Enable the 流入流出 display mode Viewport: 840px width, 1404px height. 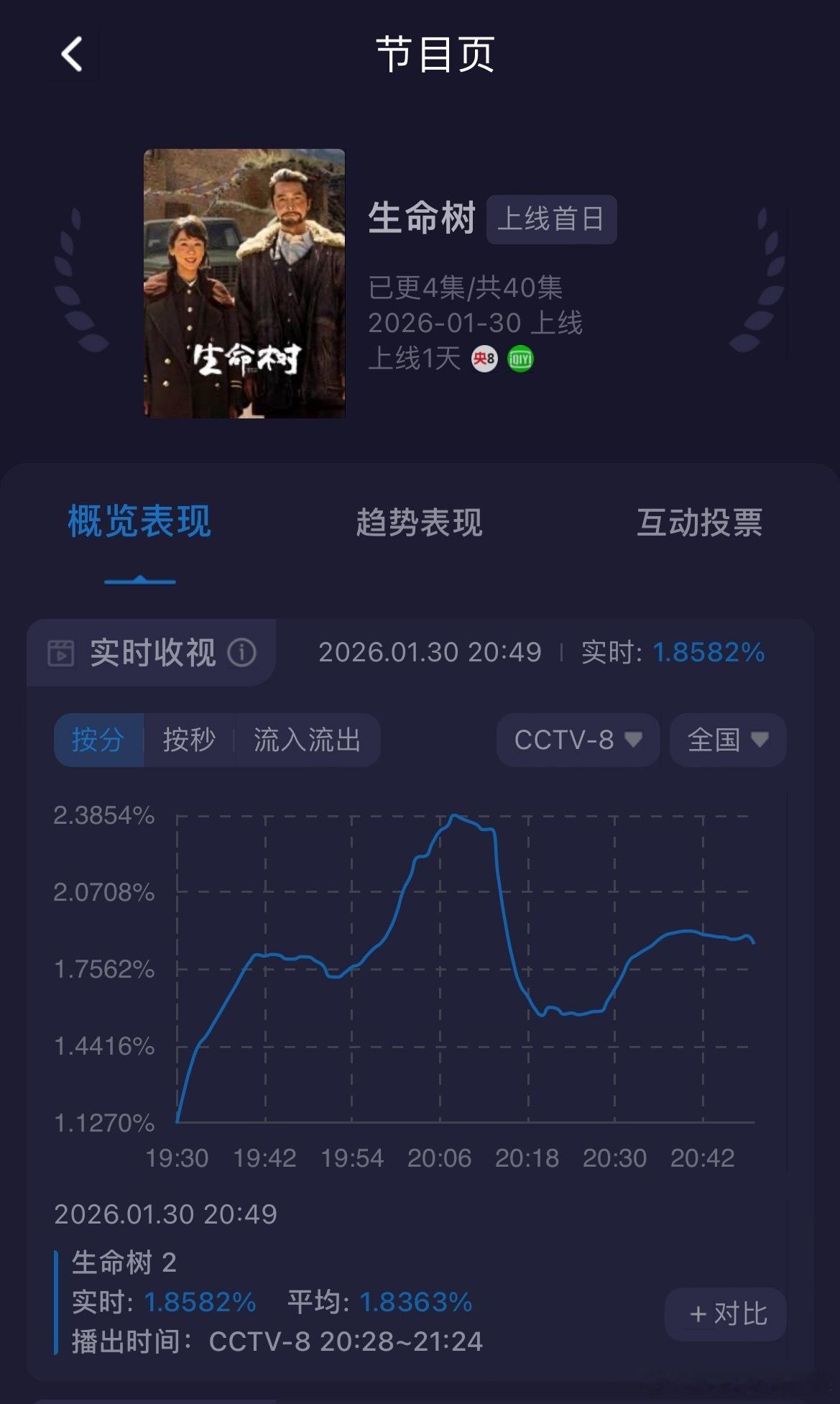[308, 740]
